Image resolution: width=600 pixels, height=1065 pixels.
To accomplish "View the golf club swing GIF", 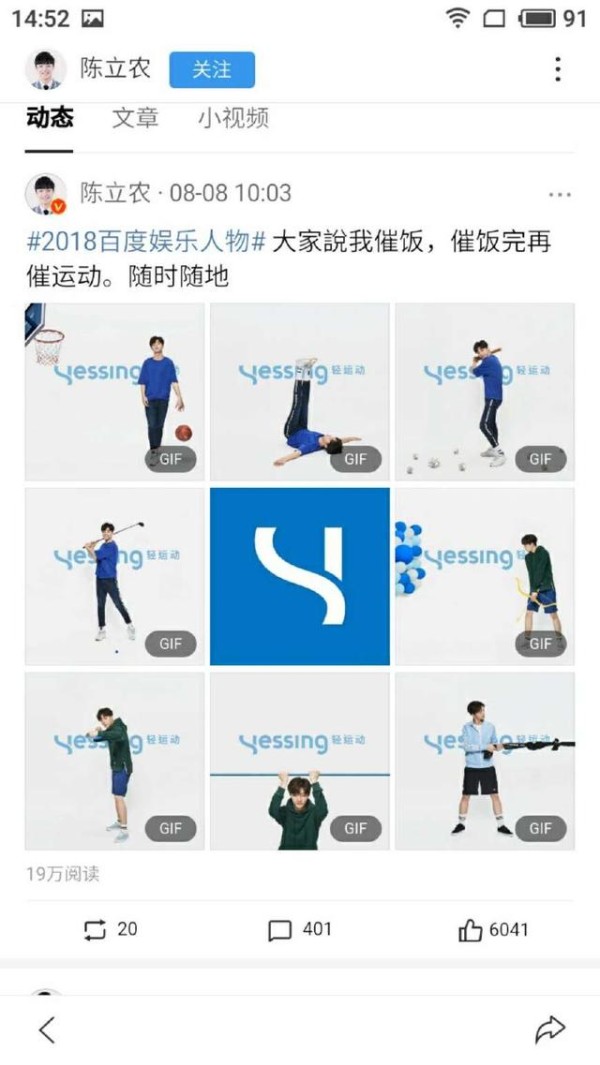I will tap(115, 577).
